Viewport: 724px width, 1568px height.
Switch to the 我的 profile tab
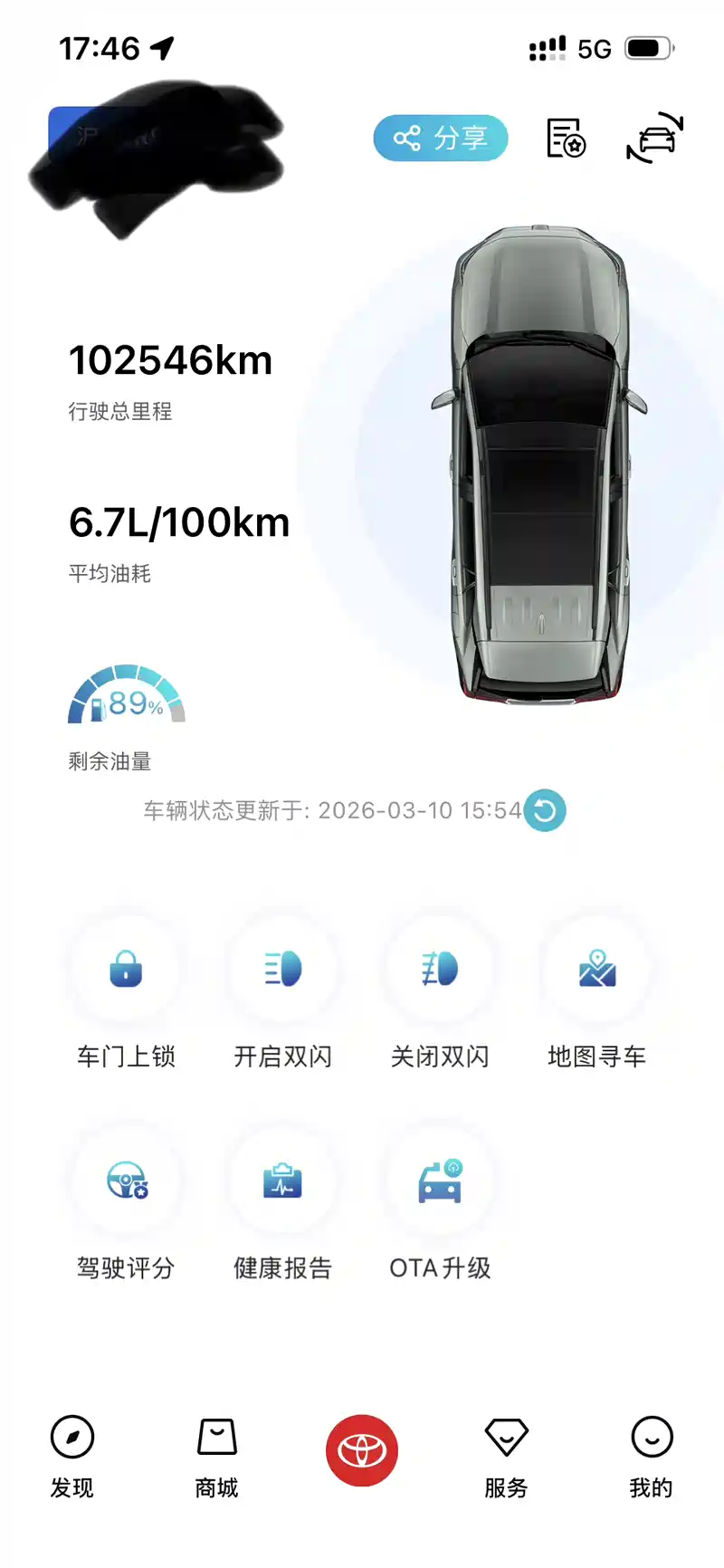click(652, 1456)
